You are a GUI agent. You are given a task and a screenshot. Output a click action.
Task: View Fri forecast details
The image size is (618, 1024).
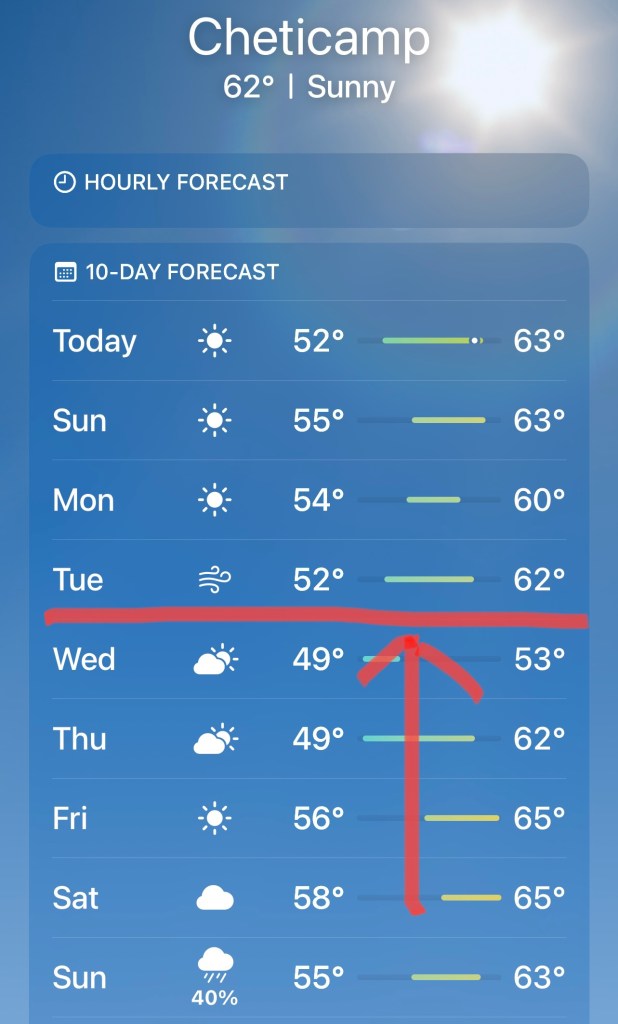(x=309, y=819)
